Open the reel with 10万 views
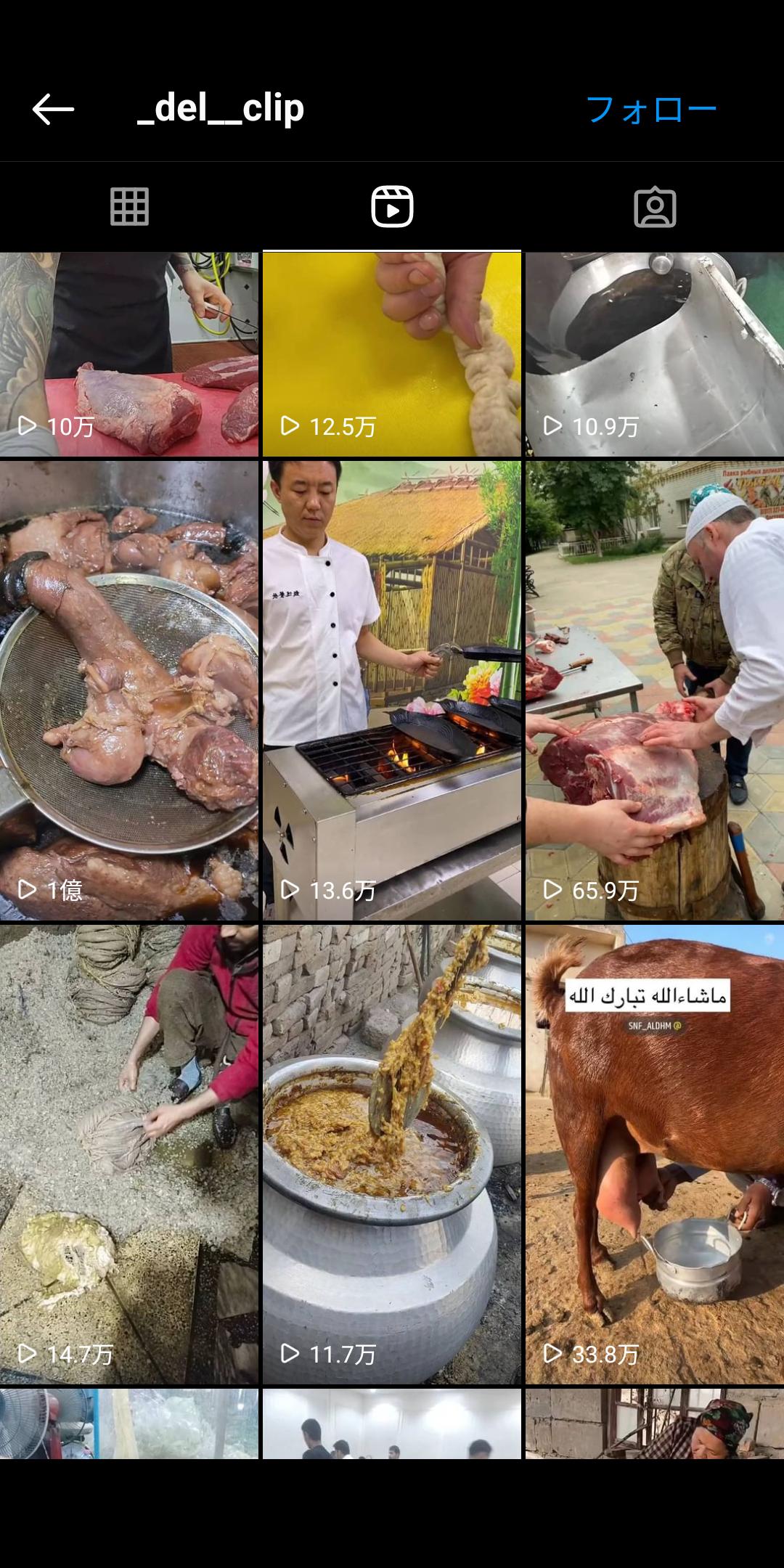The width and height of the screenshot is (784, 1568). pyautogui.click(x=129, y=354)
